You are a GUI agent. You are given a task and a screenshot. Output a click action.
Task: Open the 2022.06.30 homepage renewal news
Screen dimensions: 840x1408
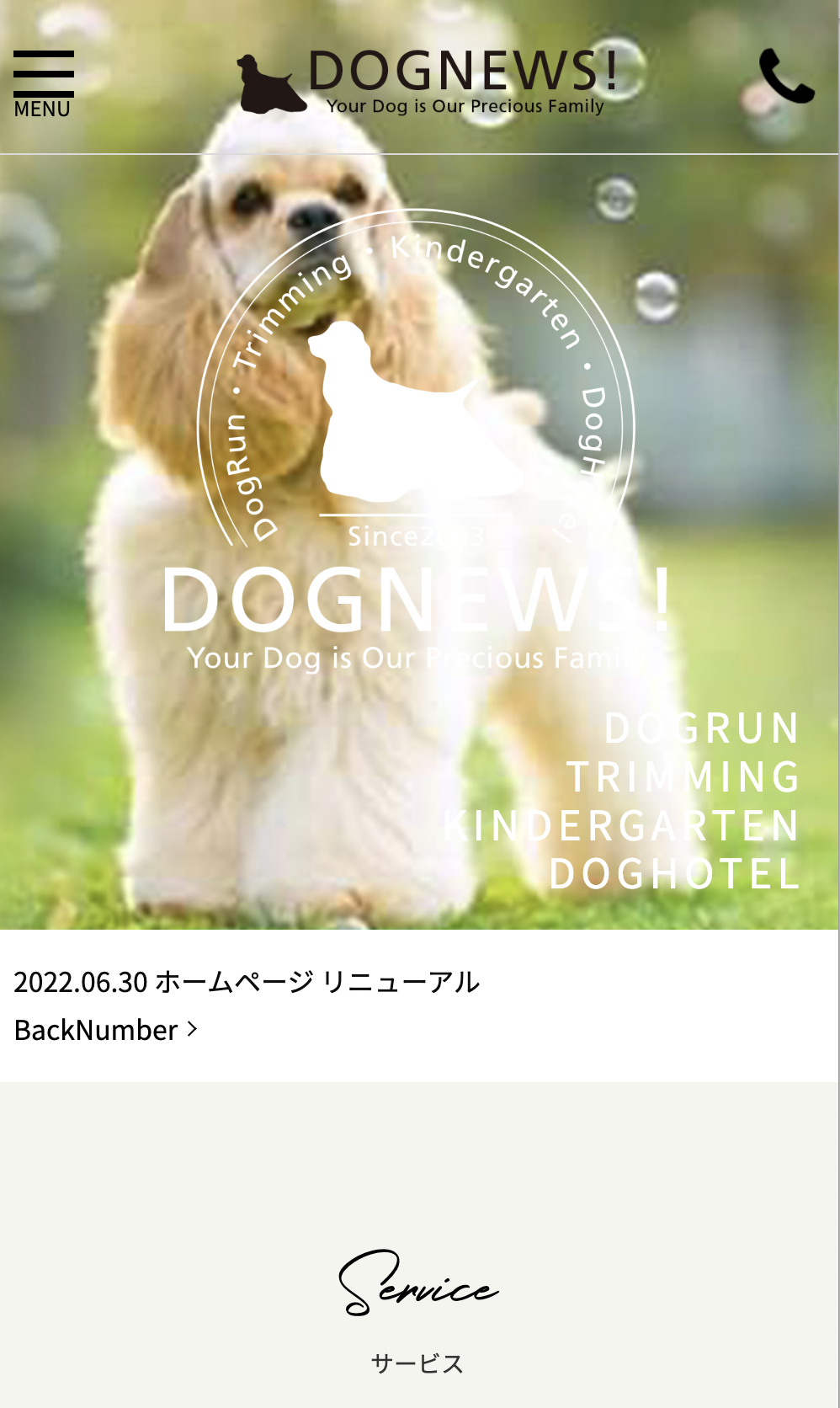click(247, 982)
